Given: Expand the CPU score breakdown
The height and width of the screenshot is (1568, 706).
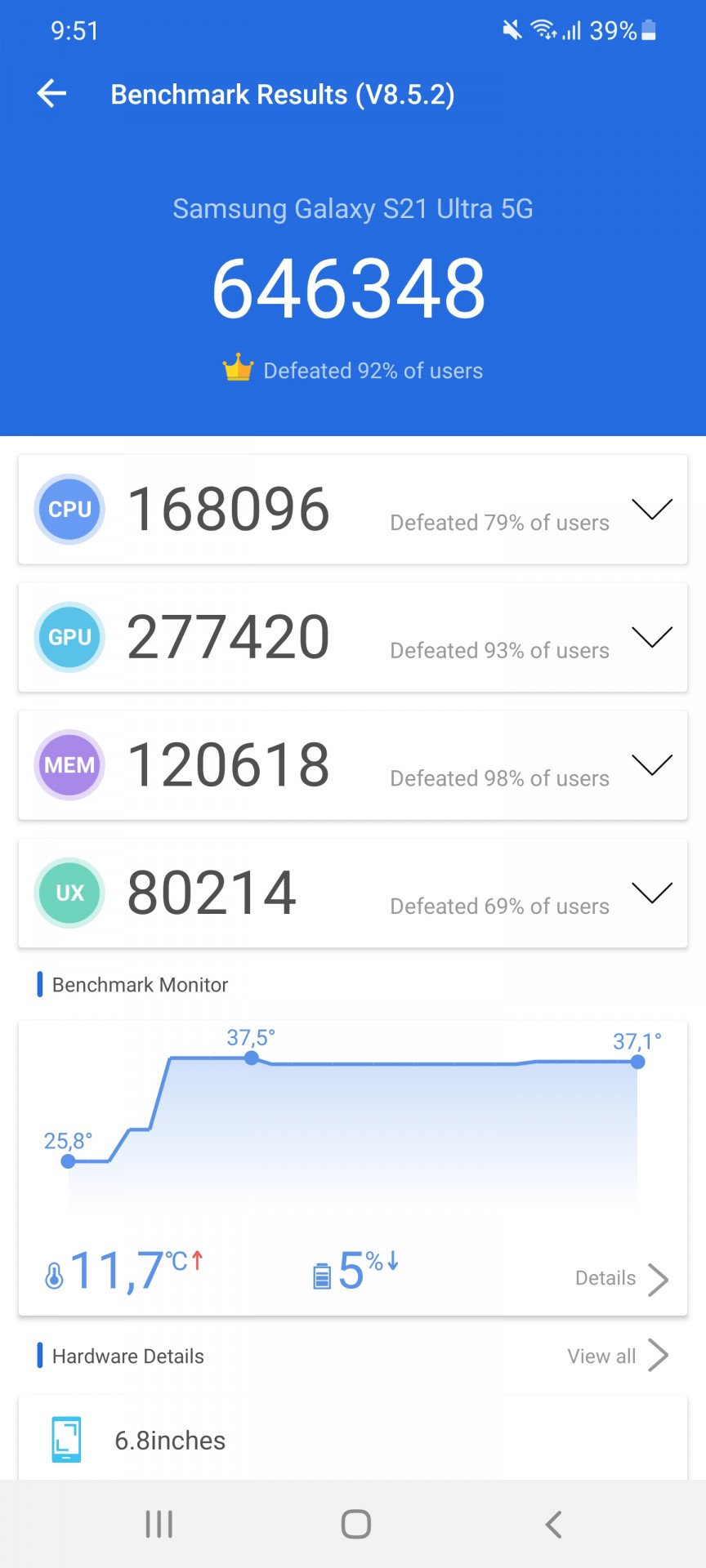Looking at the screenshot, I should pyautogui.click(x=652, y=510).
